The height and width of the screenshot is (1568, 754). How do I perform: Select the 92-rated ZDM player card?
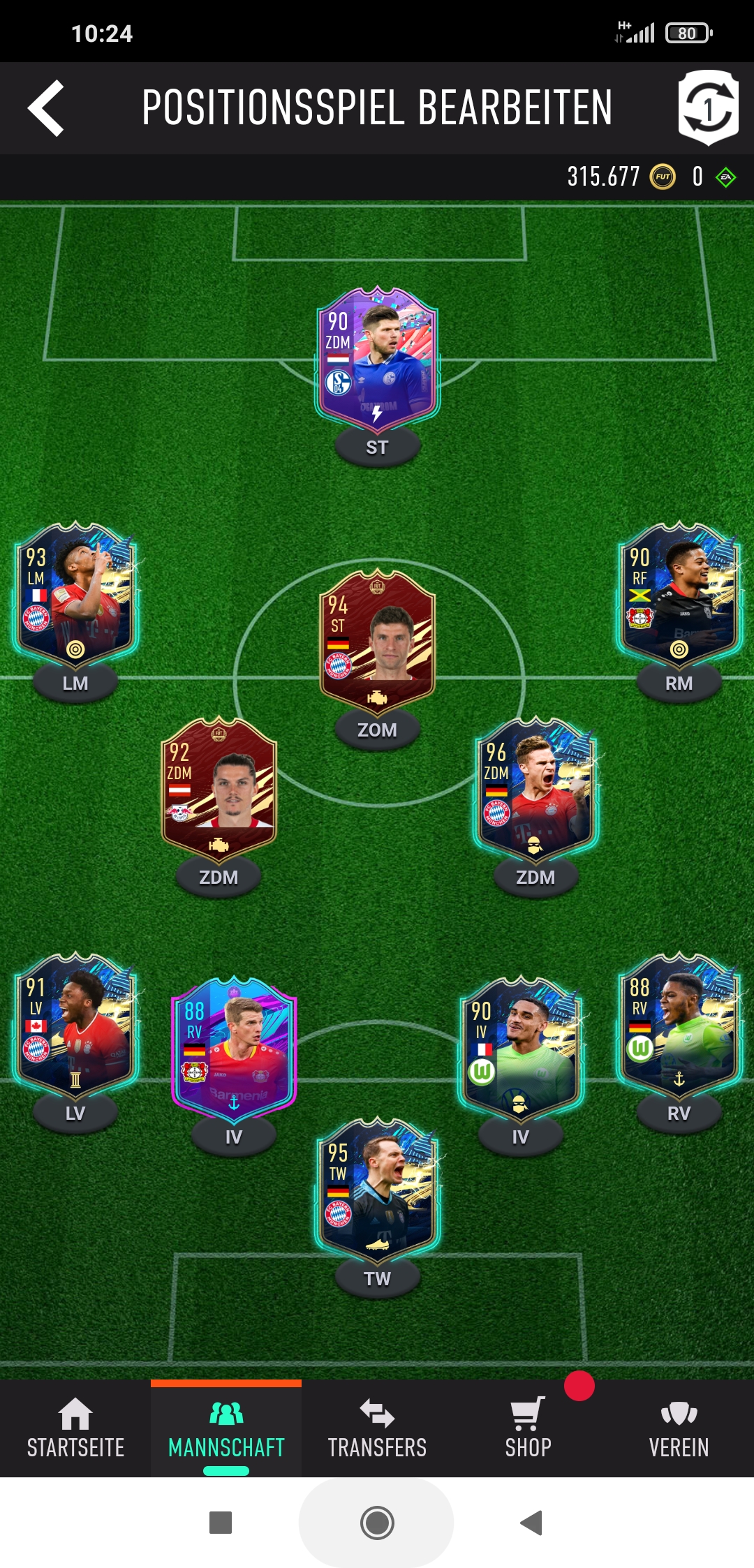click(x=219, y=790)
